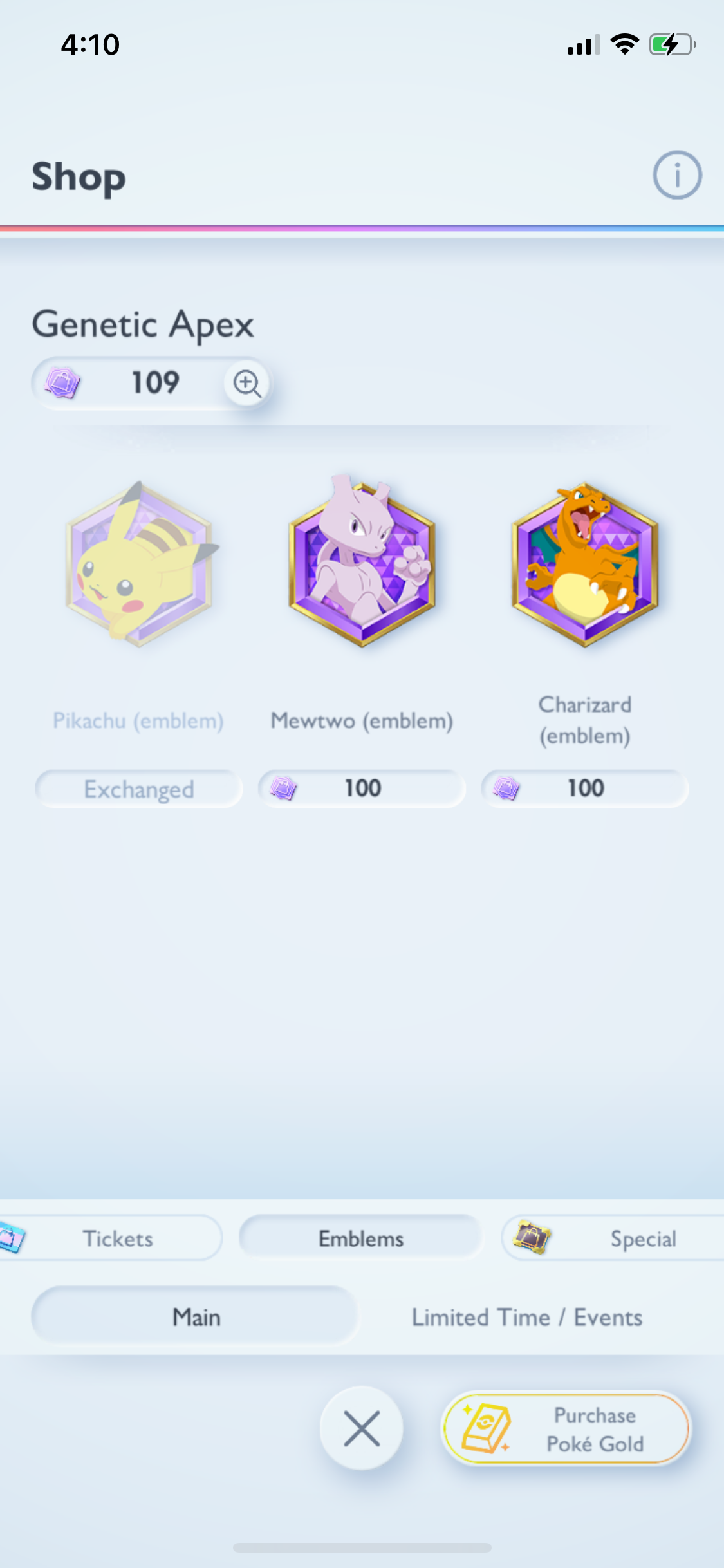Select the Charizard emblem
The width and height of the screenshot is (724, 1568).
click(584, 563)
